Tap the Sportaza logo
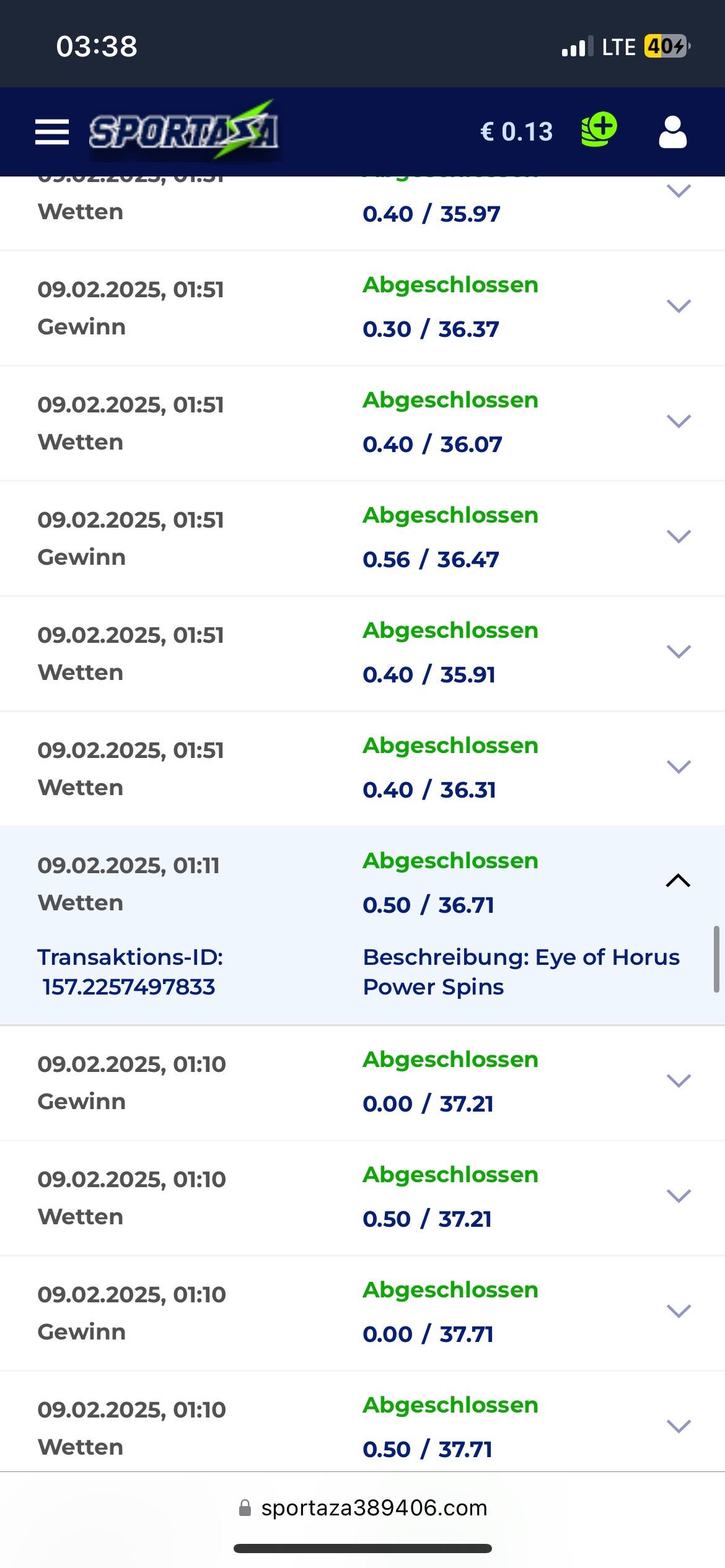The image size is (725, 1568). tap(184, 132)
